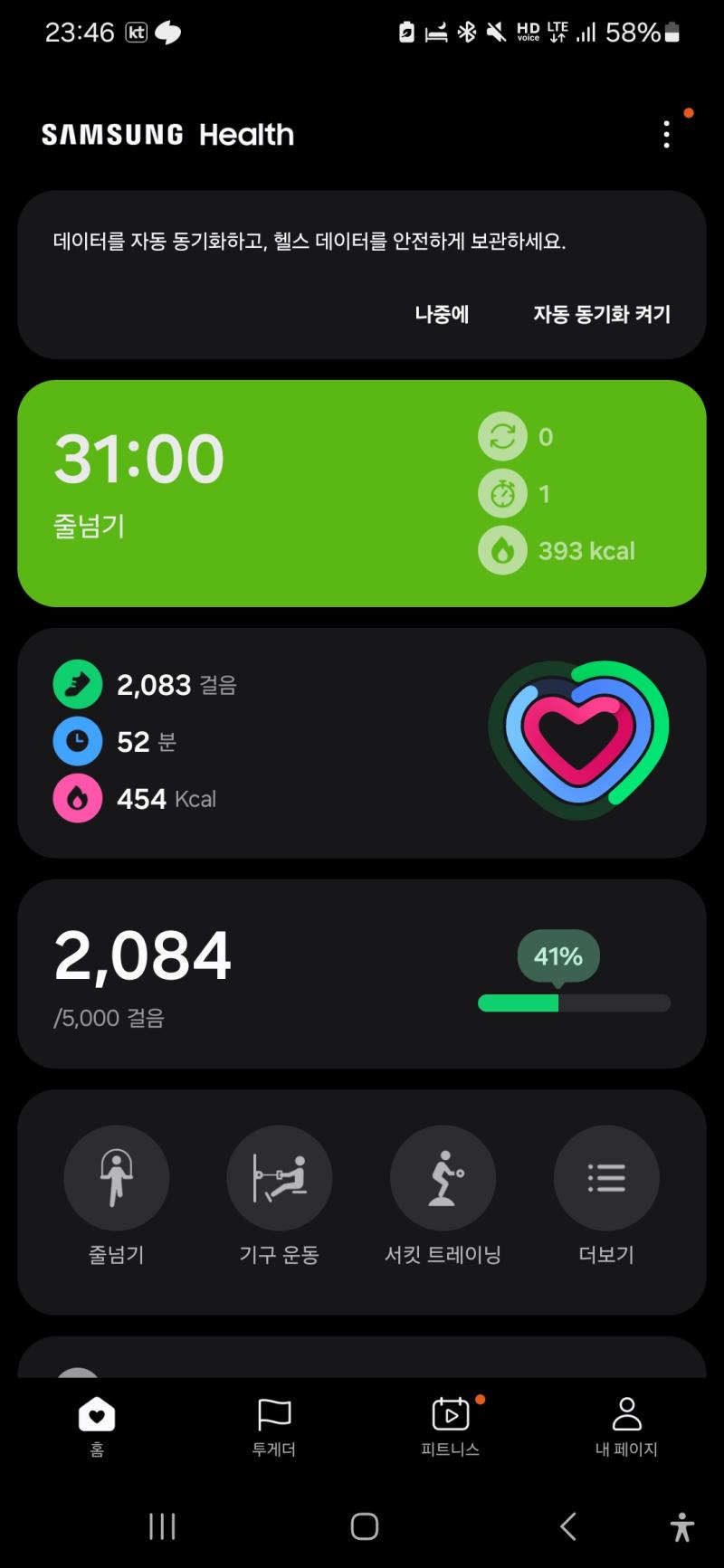Open the three-dot overflow menu
This screenshot has width=724, height=1568.
(x=667, y=135)
